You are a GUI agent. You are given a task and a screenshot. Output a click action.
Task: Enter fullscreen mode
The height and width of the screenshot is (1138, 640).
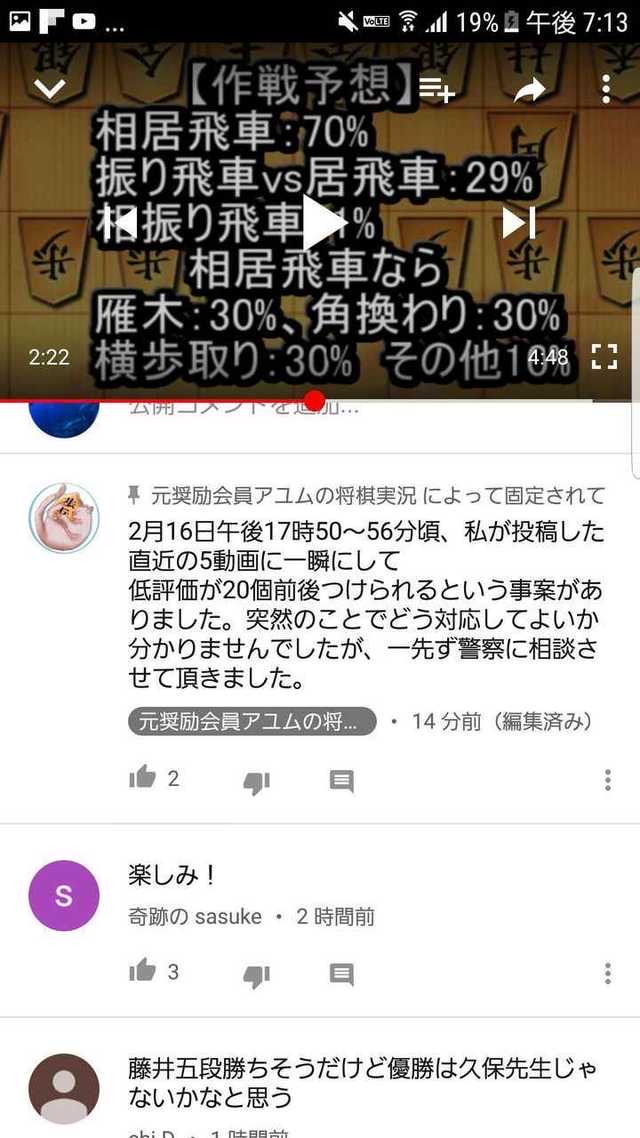point(604,357)
